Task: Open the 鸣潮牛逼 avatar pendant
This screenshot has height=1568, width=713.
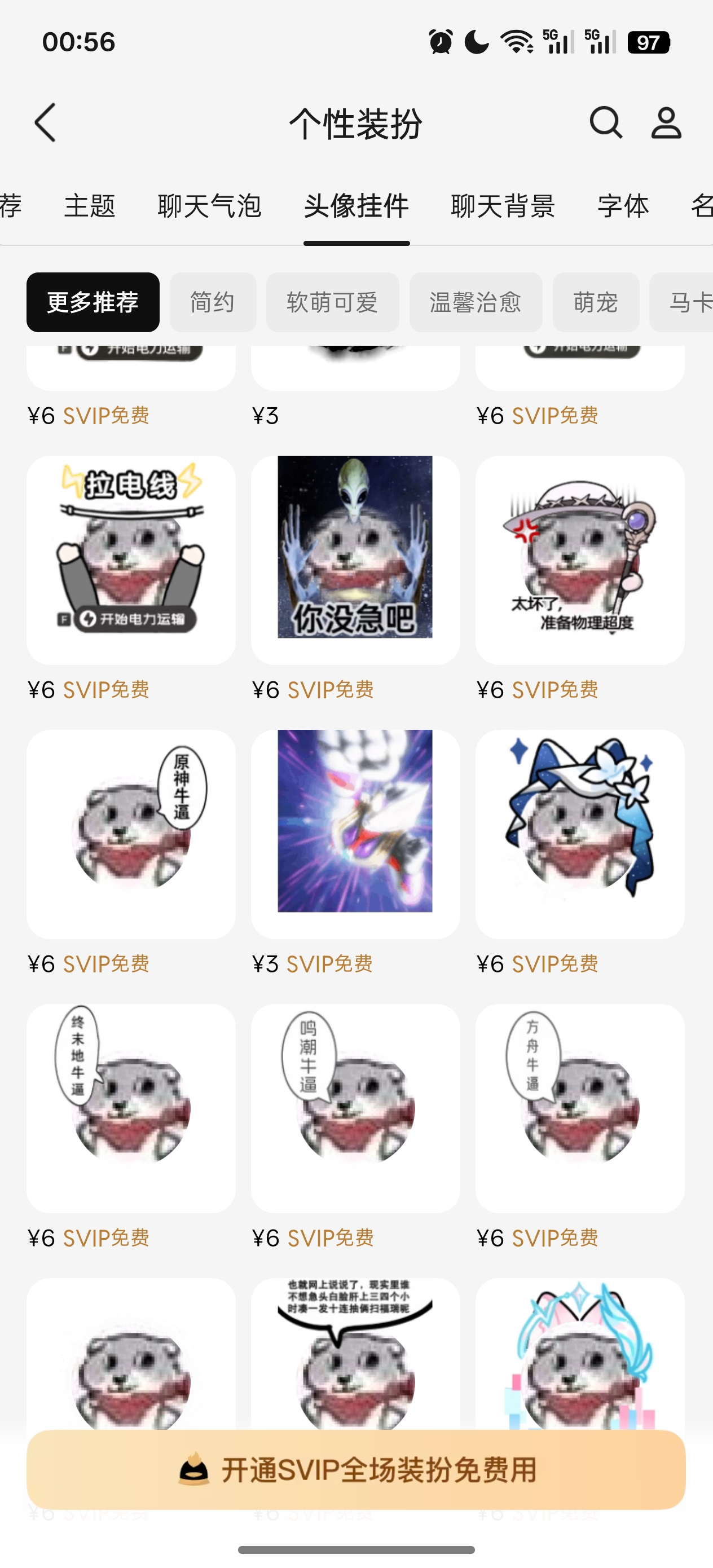Action: point(355,1108)
